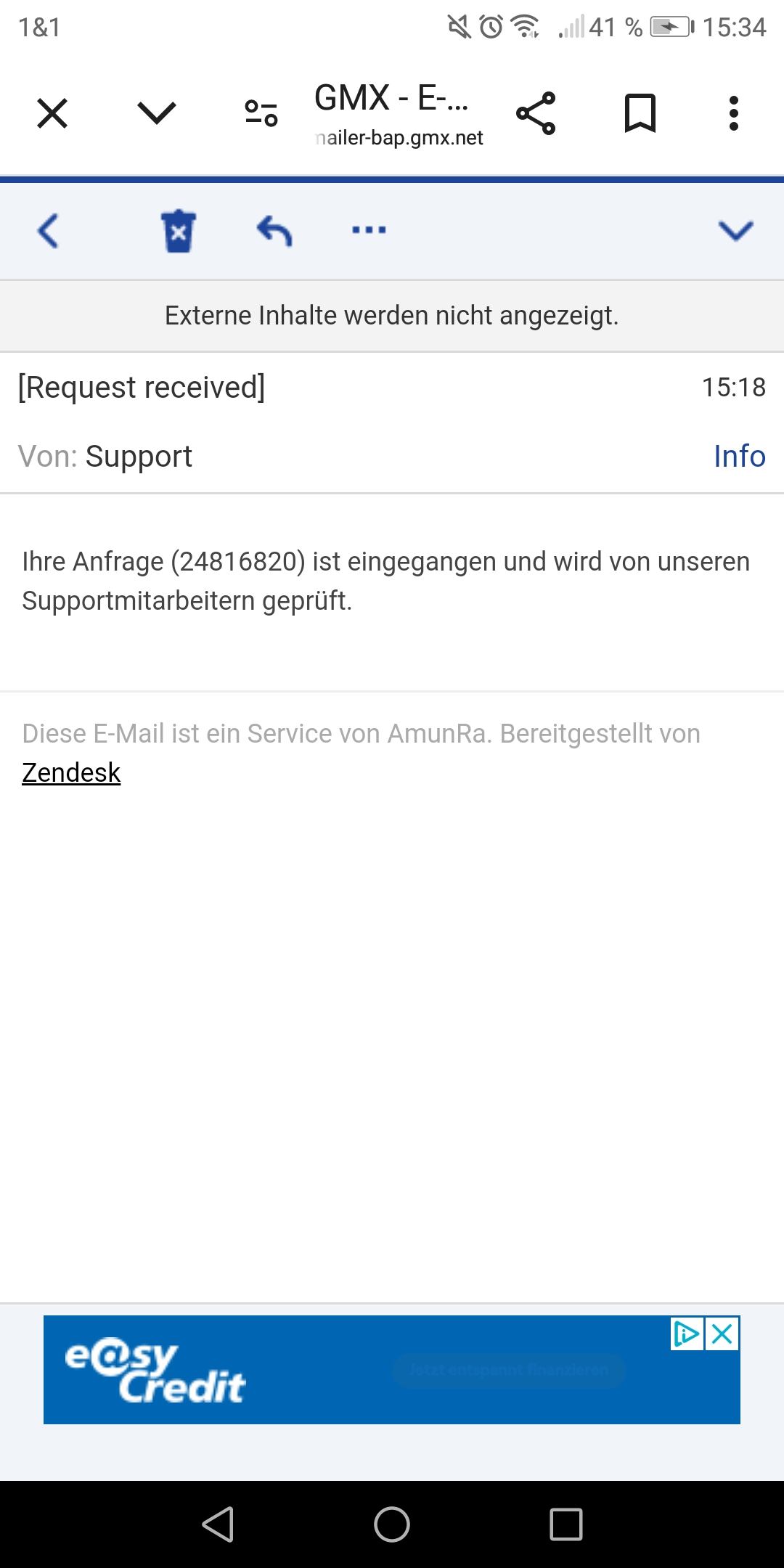This screenshot has height=1568, width=784.
Task: Open the Zendesk link
Action: (71, 773)
